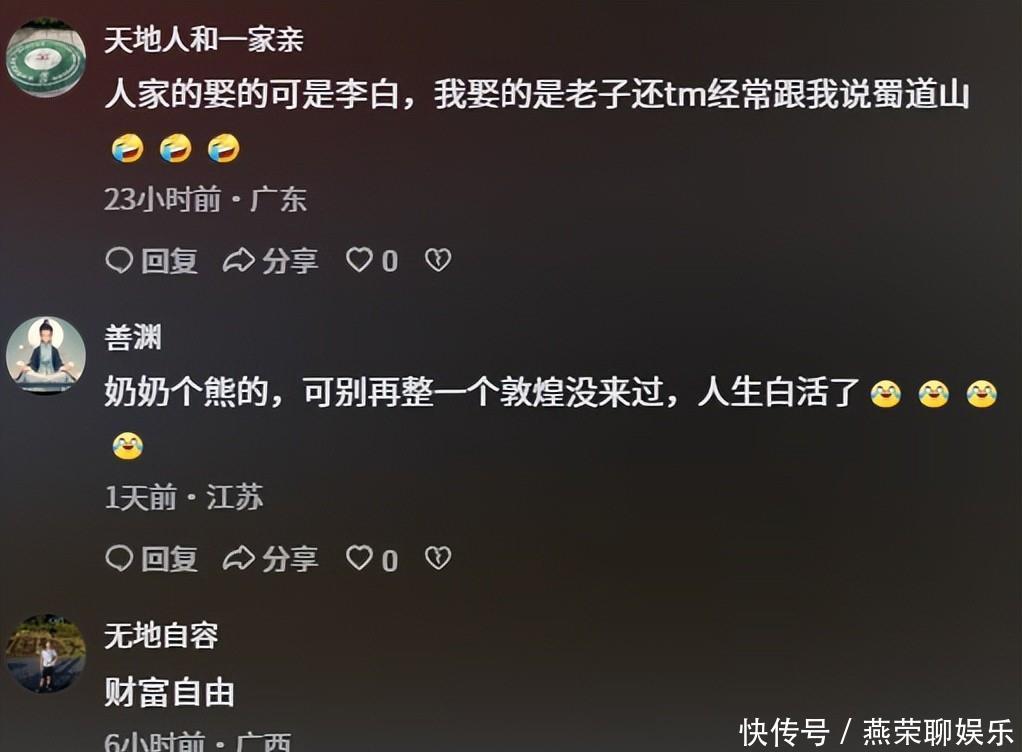This screenshot has width=1022, height=752.
Task: Open 无地自容's profile avatar
Action: [46, 653]
